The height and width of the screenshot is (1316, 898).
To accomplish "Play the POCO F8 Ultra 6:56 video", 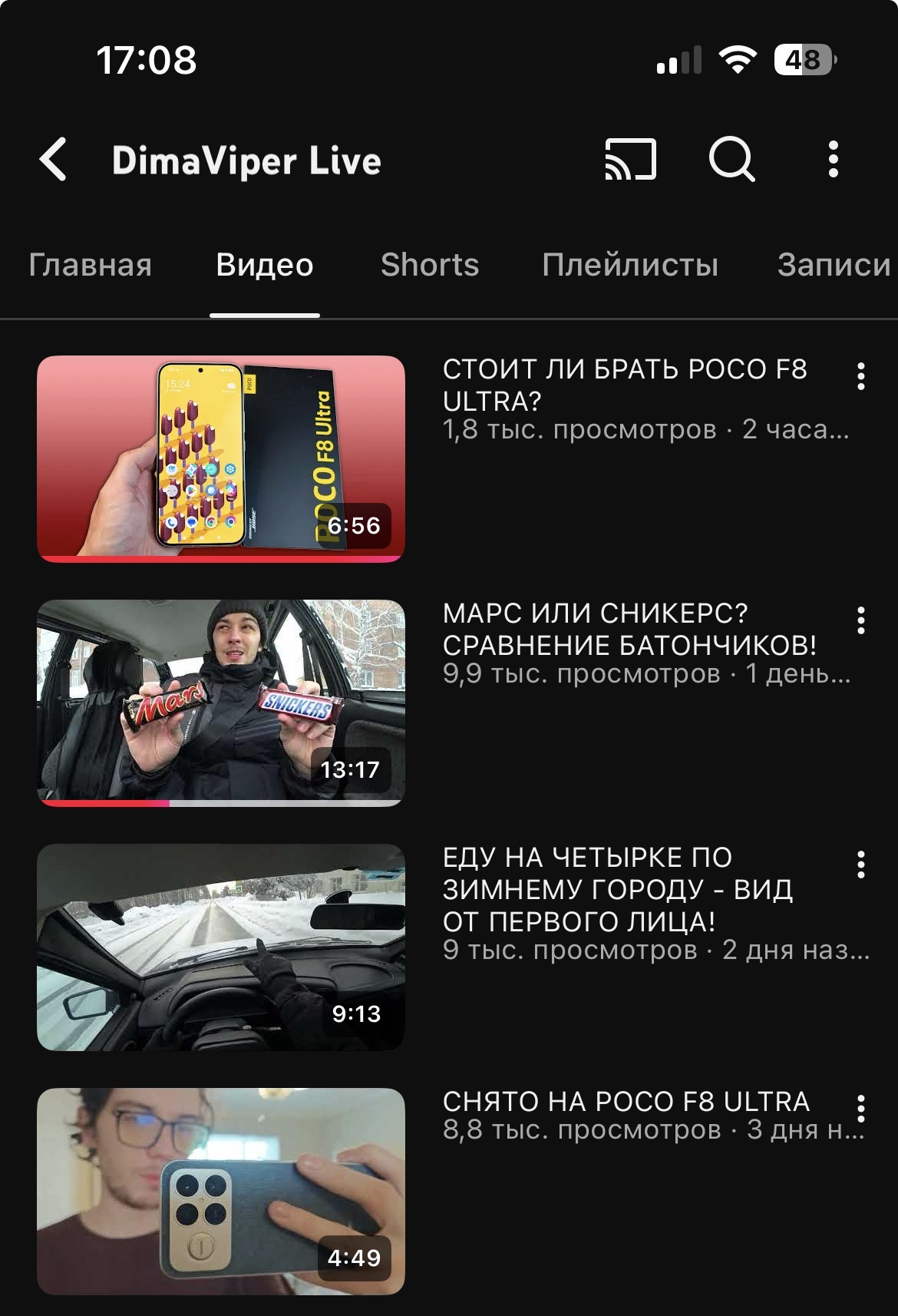I will point(221,458).
